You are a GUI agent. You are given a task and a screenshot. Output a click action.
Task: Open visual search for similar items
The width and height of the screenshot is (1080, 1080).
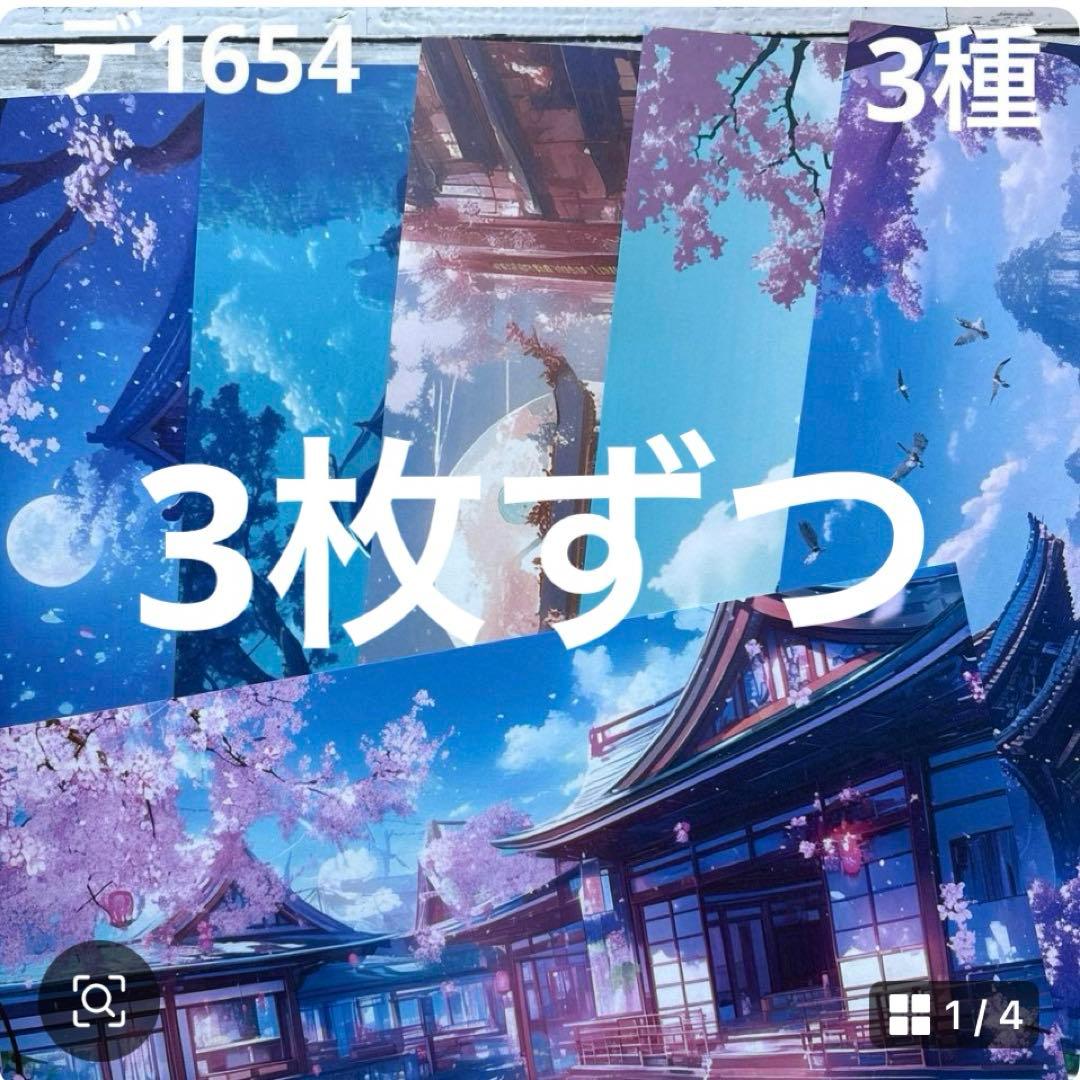[99, 999]
